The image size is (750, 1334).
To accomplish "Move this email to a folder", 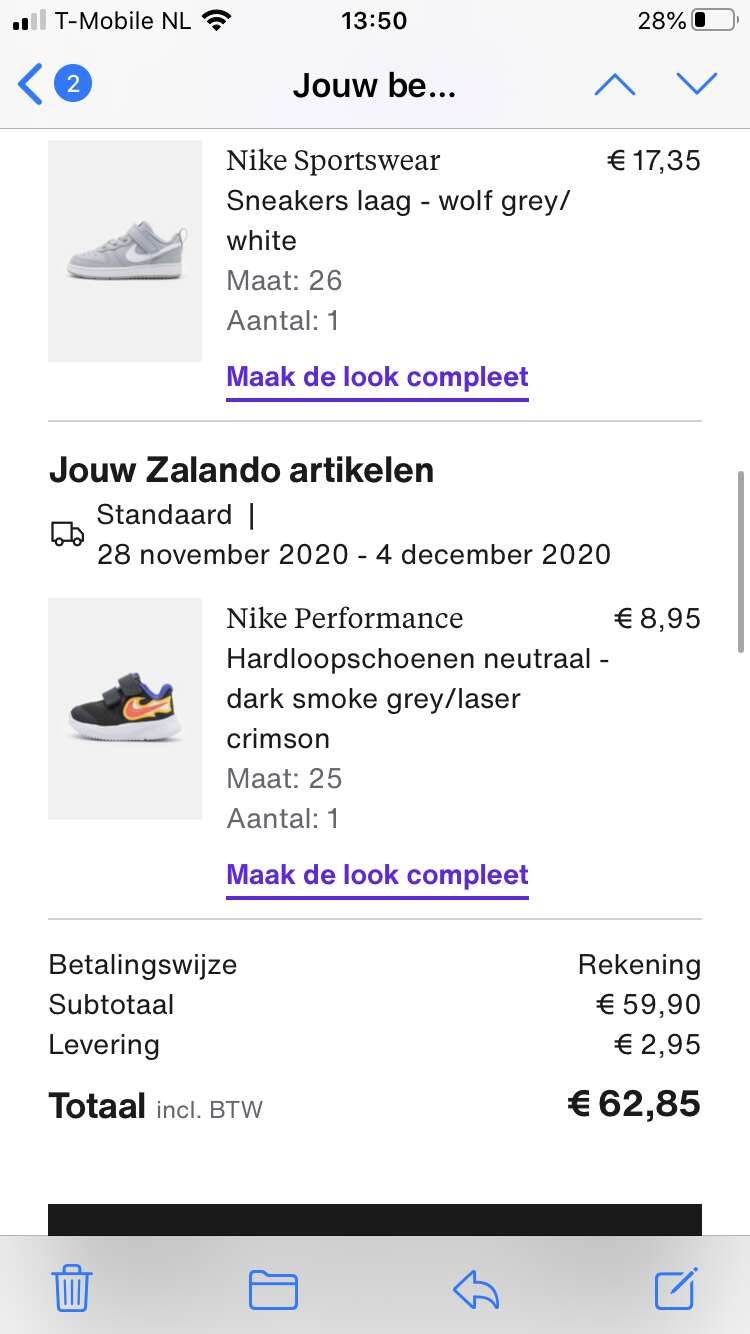I will [x=273, y=1289].
